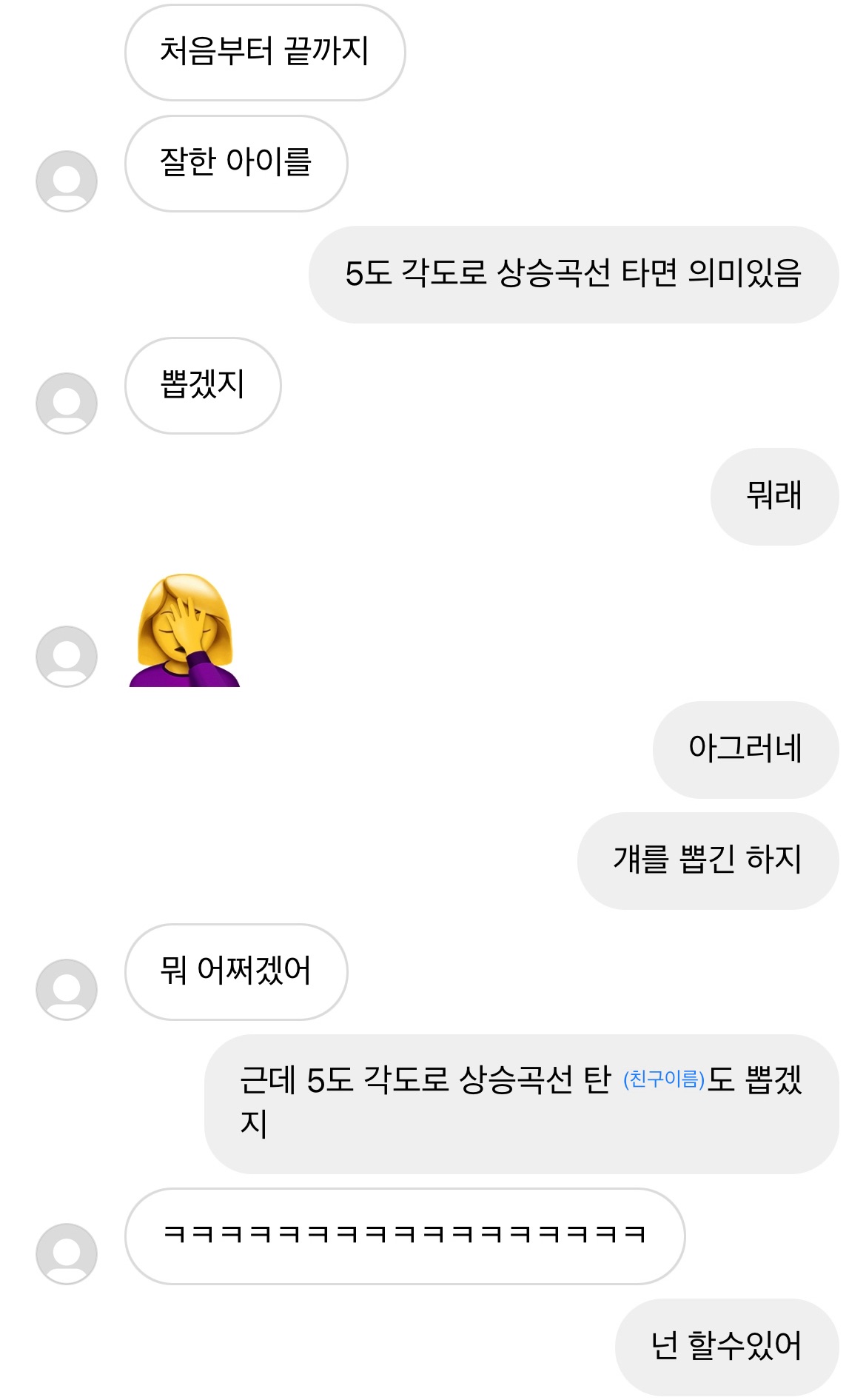Tap the avatar next to "뽑겠지"
This screenshot has width=866, height=1400.
coord(67,403)
